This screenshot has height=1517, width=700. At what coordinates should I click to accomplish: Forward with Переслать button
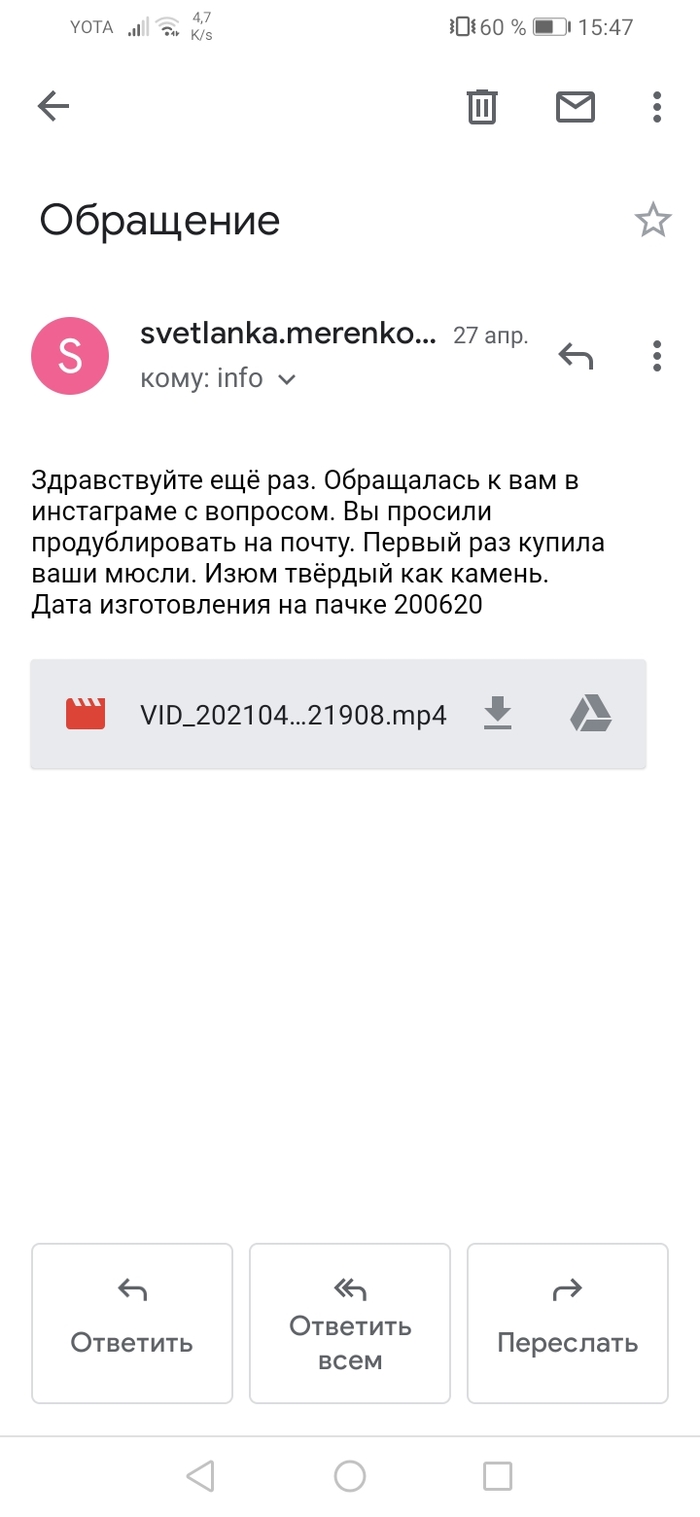[567, 1323]
